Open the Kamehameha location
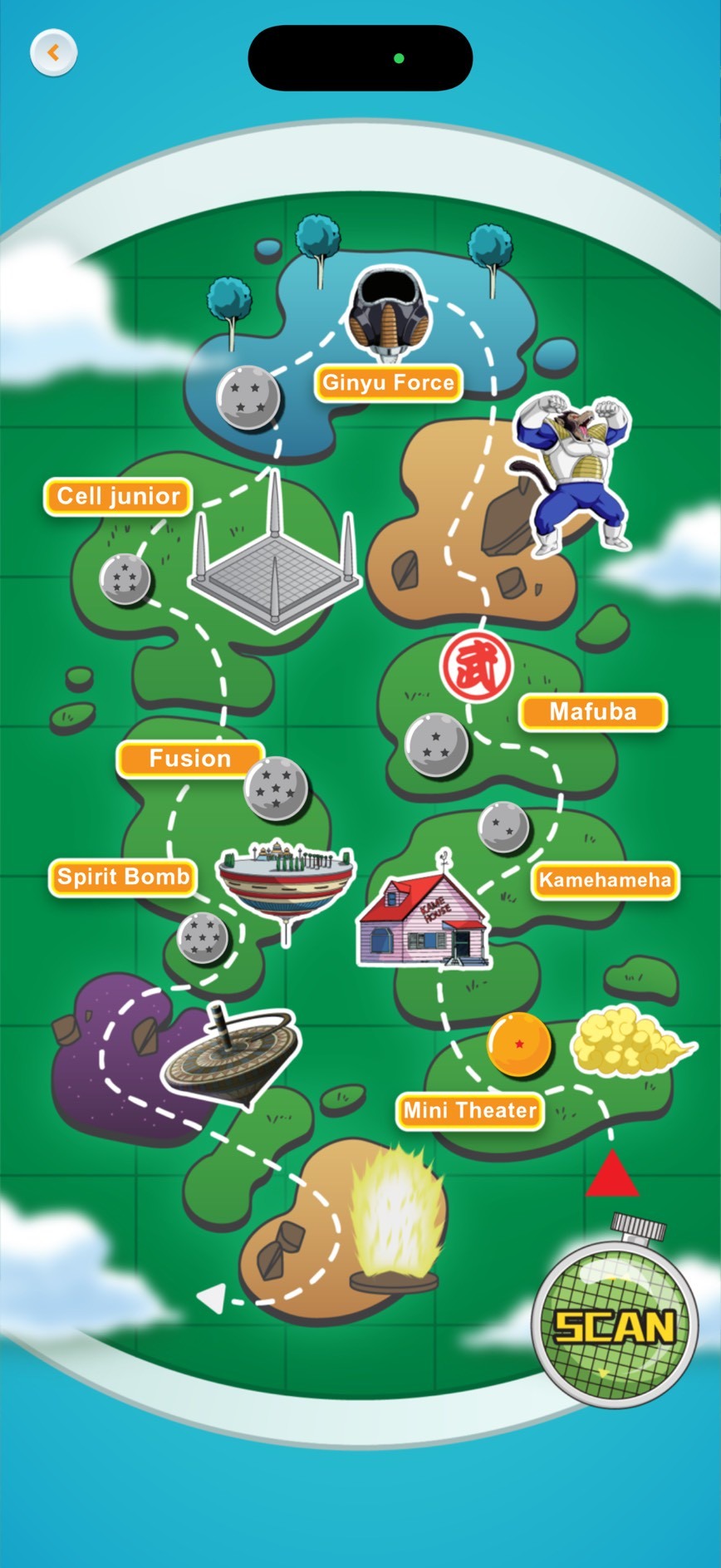721x1568 pixels. pyautogui.click(x=604, y=880)
